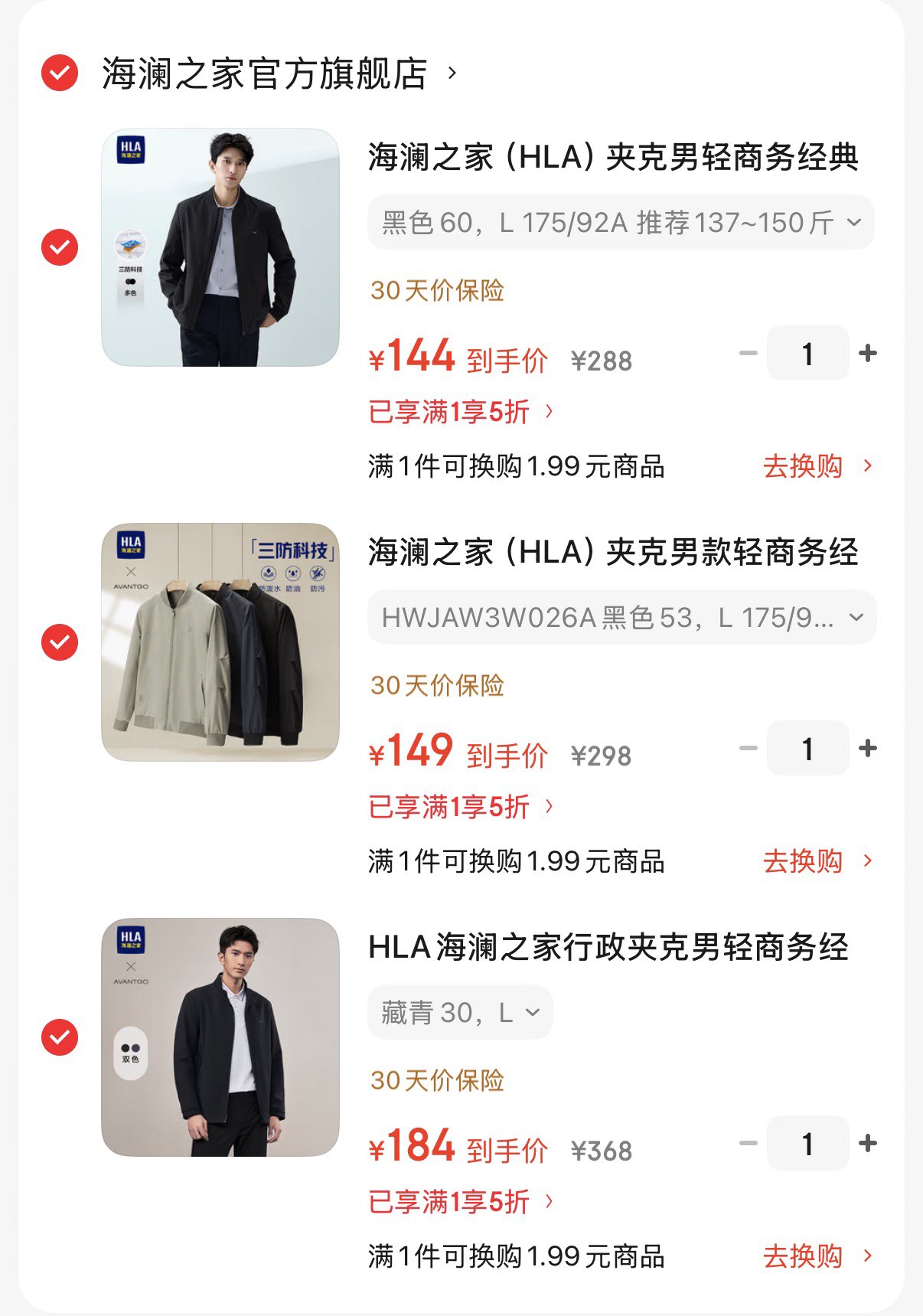View 已享满1享5折 discount for ¥144 jacket
Image resolution: width=923 pixels, height=1316 pixels.
461,412
